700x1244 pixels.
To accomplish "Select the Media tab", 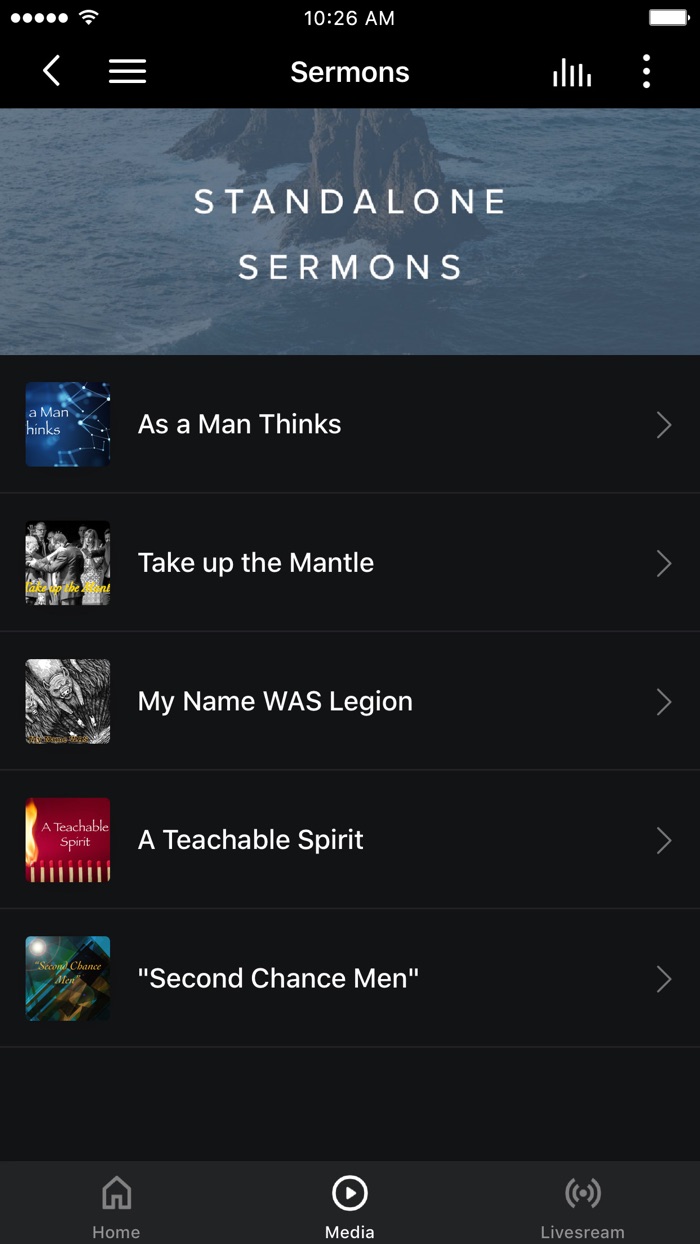I will click(x=350, y=1204).
